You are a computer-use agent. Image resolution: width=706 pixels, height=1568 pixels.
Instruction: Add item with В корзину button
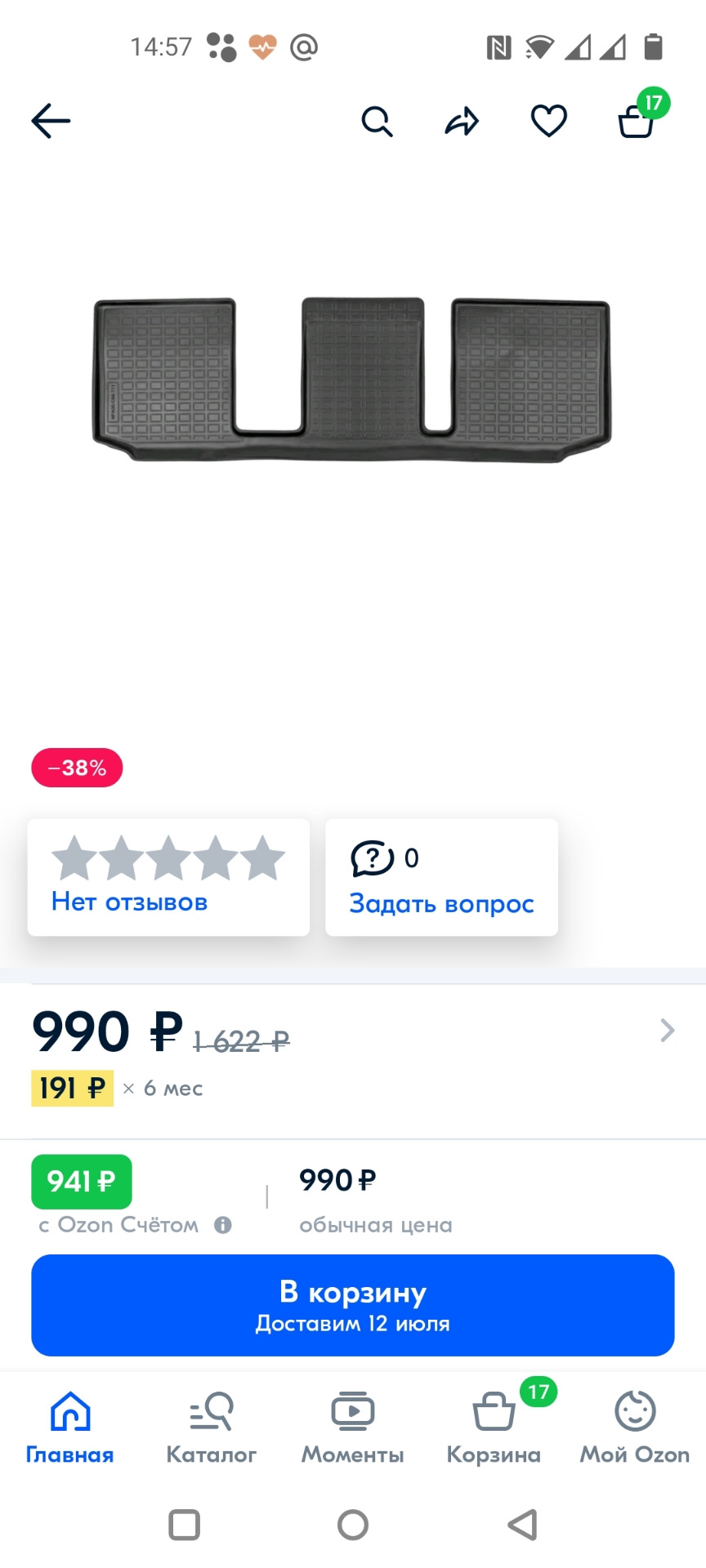click(353, 1305)
